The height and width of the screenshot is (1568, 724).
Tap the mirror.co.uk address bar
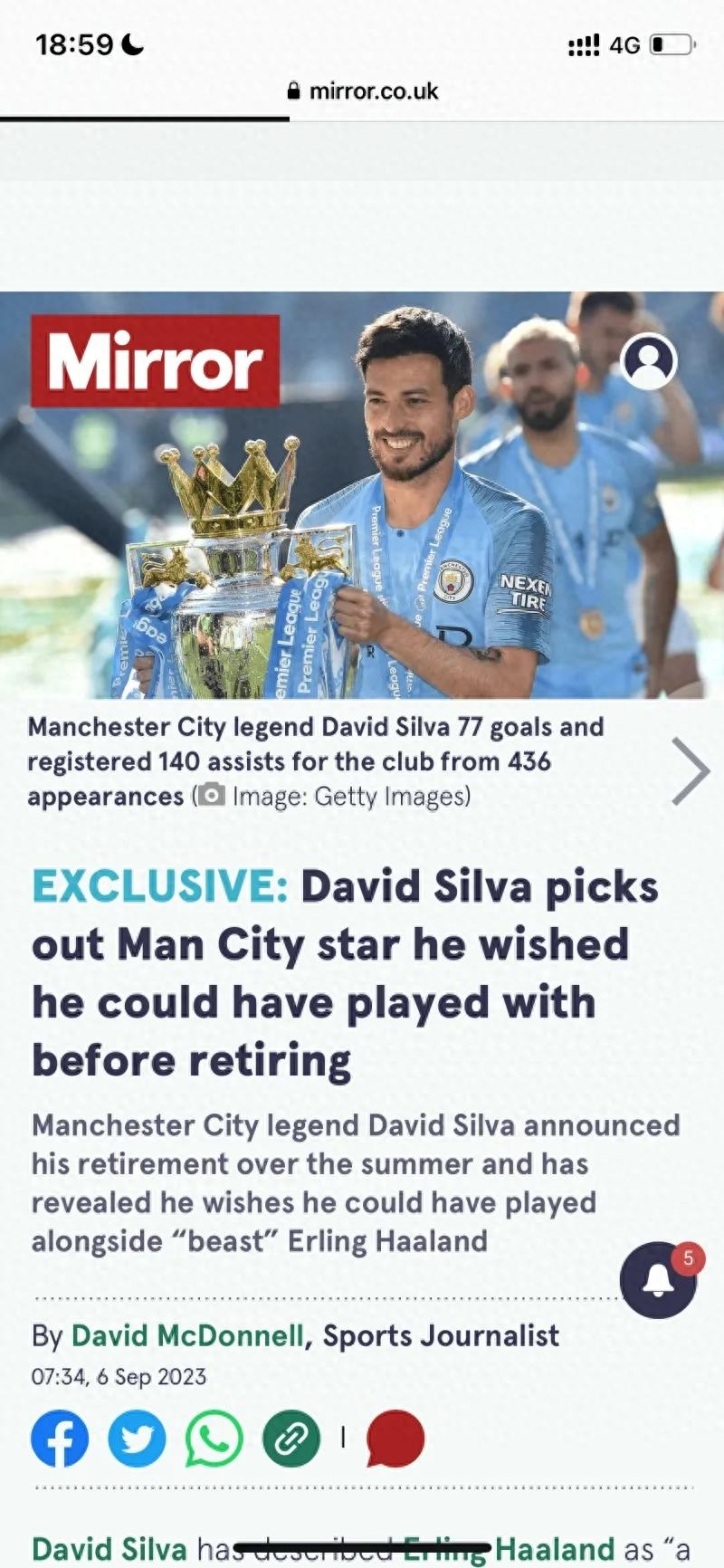click(x=362, y=91)
